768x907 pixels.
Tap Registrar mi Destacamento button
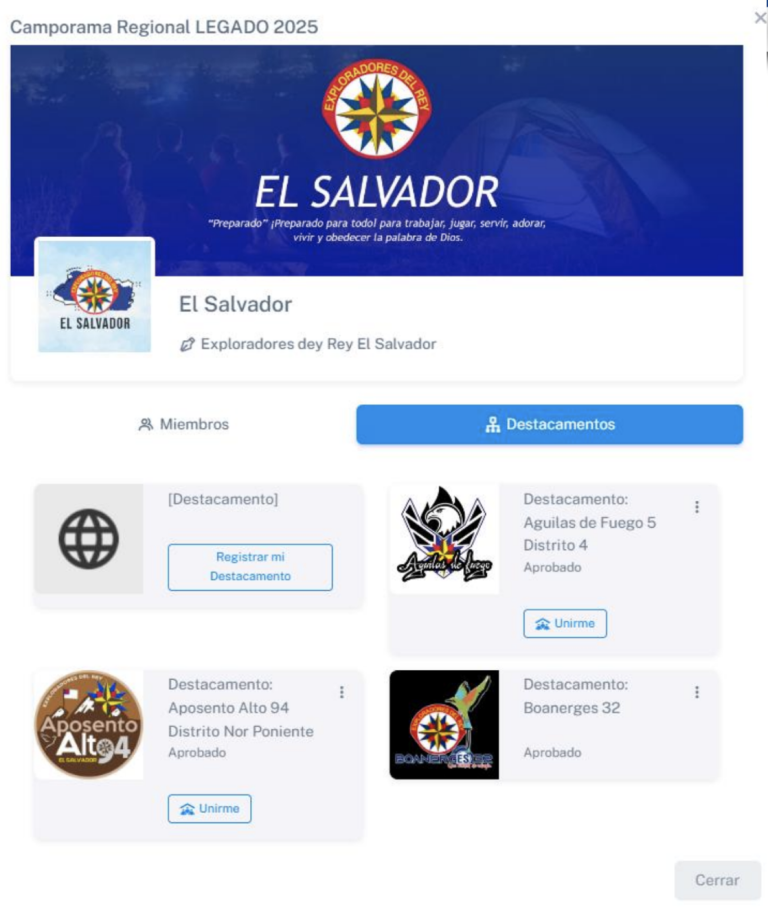(x=250, y=567)
